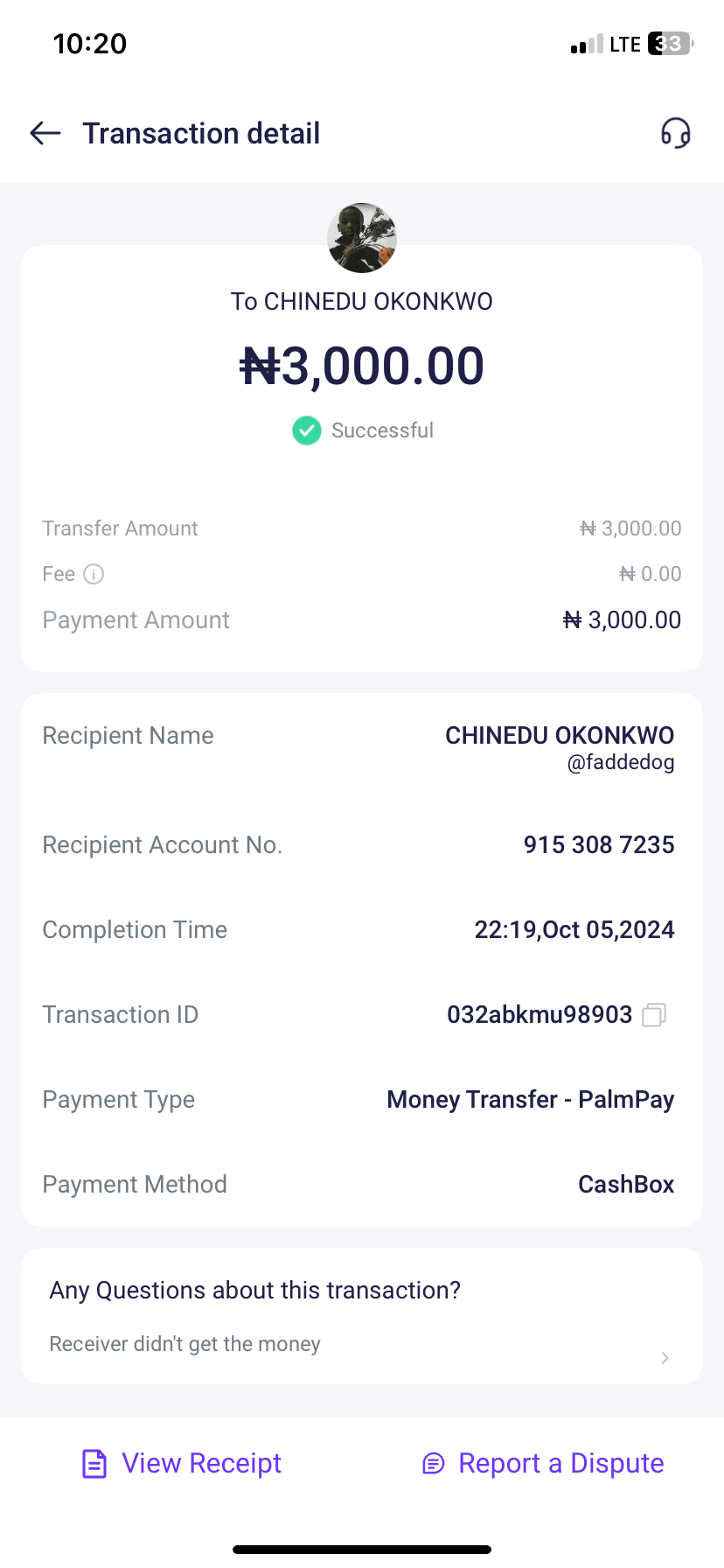
Task: View Receipt for this transfer
Action: [182, 1463]
